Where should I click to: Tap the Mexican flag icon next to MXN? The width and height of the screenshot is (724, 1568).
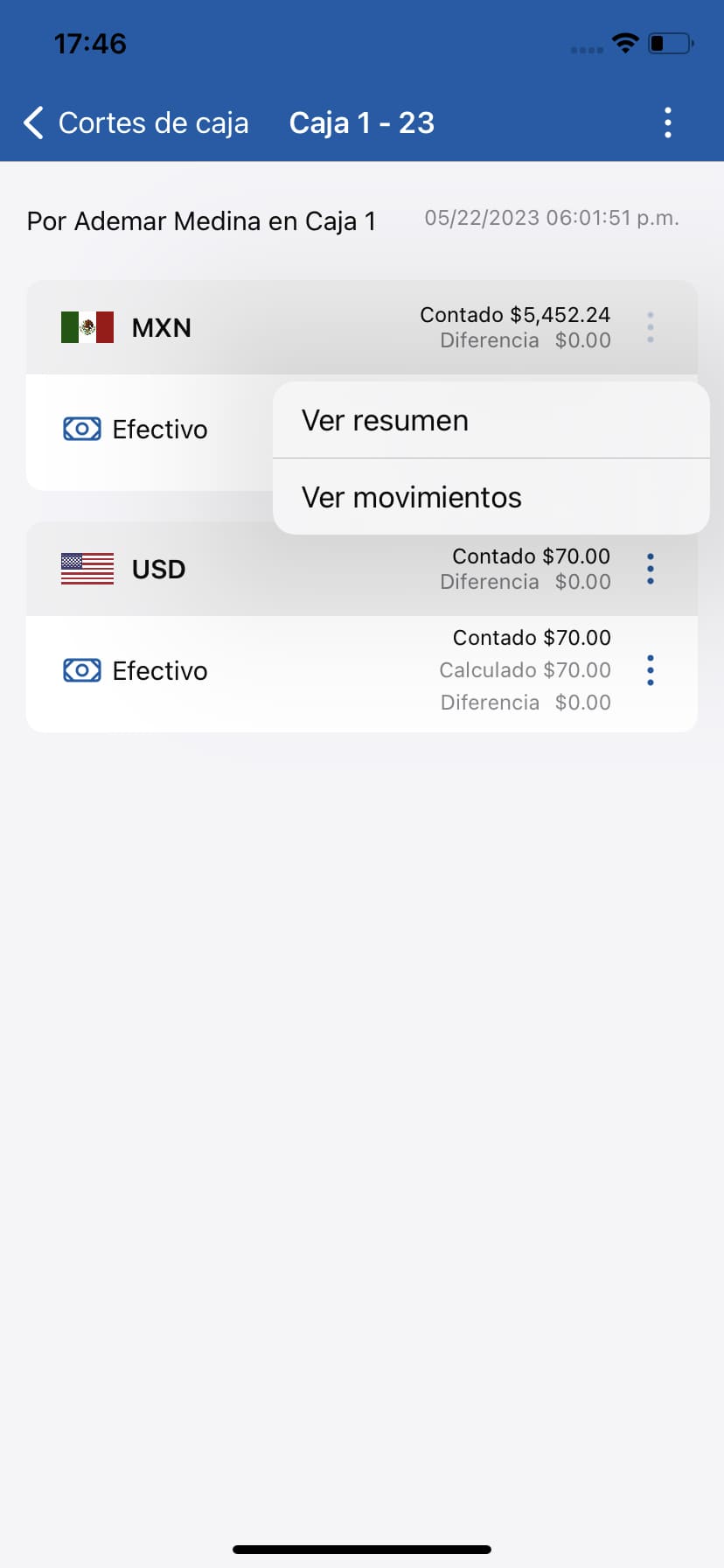tap(87, 326)
